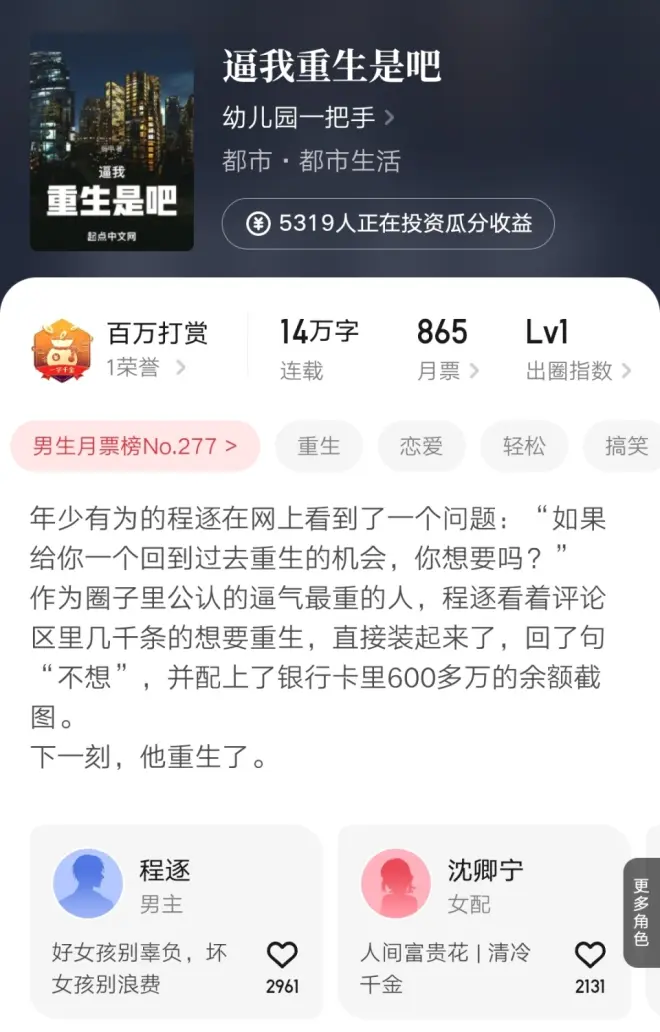Select the 轻松 tag chip
Image resolution: width=660 pixels, height=1032 pixels.
pos(524,446)
